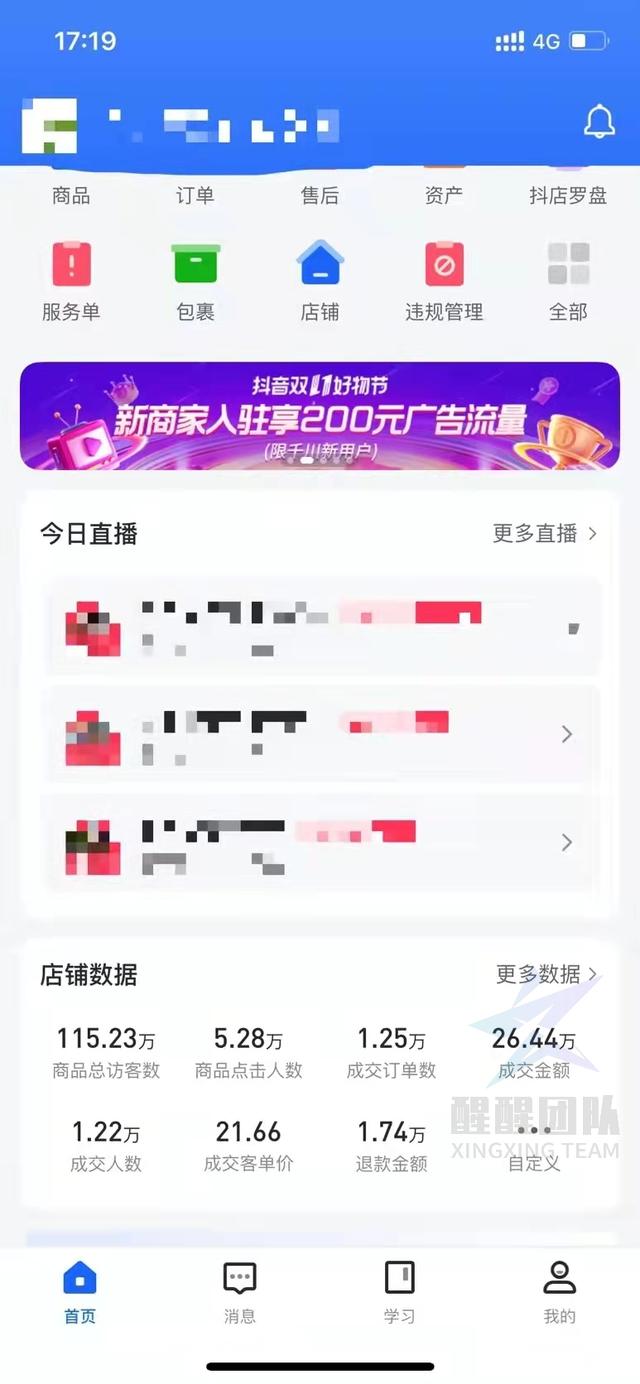Open 违规管理 violation management
The image size is (640, 1384).
pos(444,281)
